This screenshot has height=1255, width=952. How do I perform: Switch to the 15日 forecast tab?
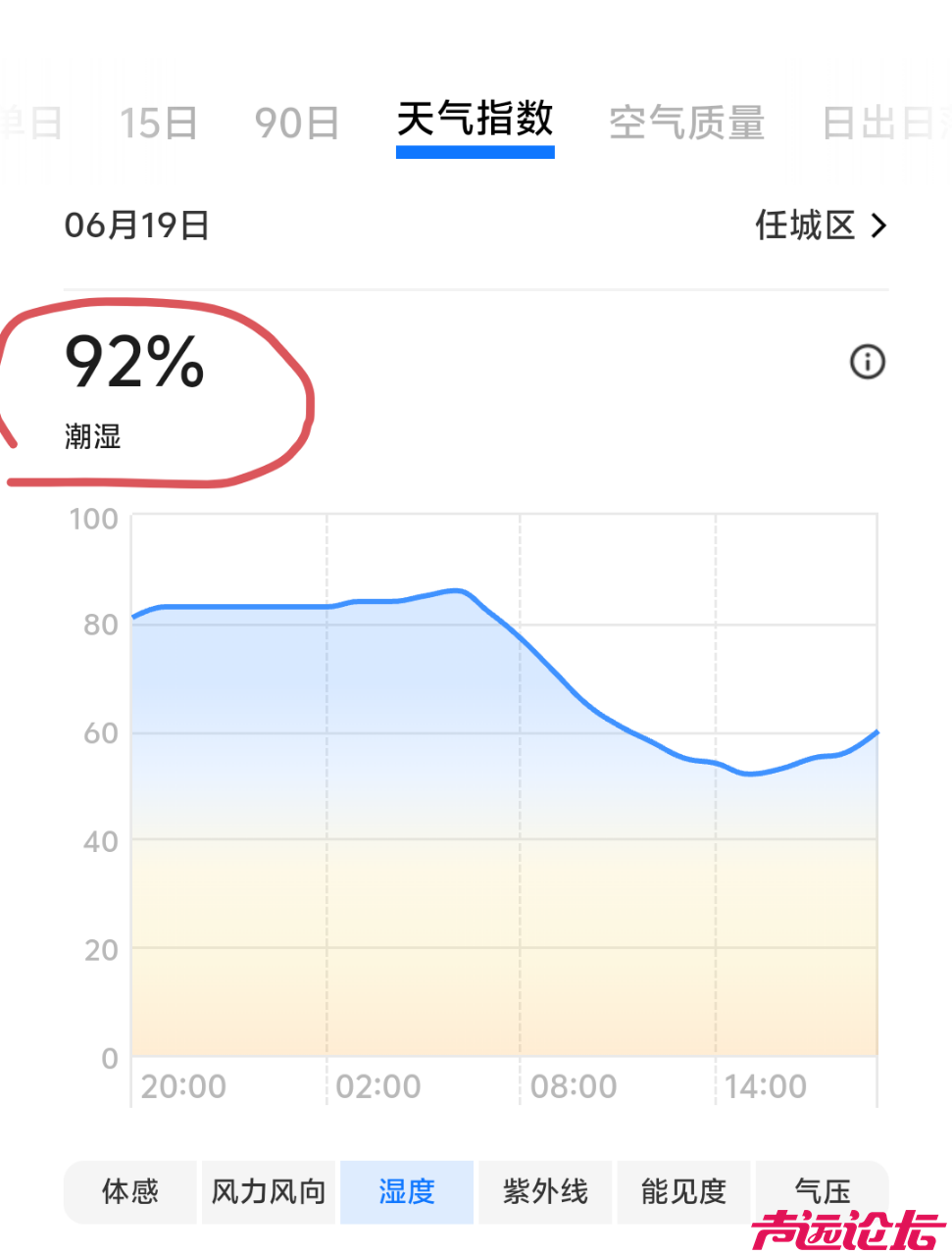[158, 124]
